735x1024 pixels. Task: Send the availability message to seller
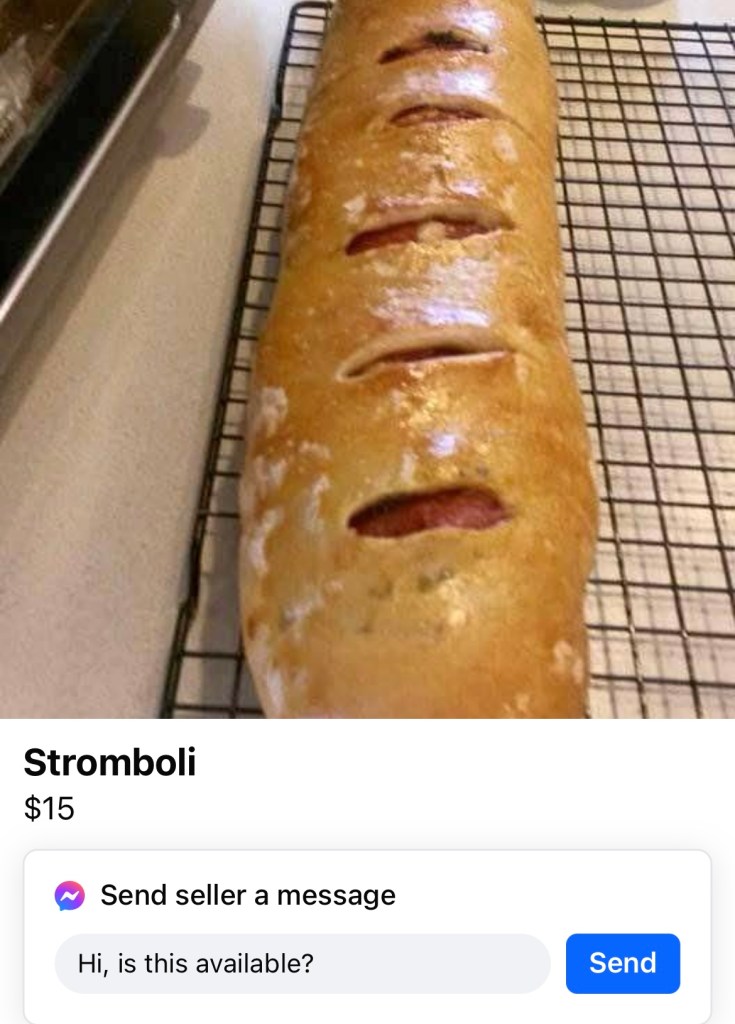coord(622,963)
